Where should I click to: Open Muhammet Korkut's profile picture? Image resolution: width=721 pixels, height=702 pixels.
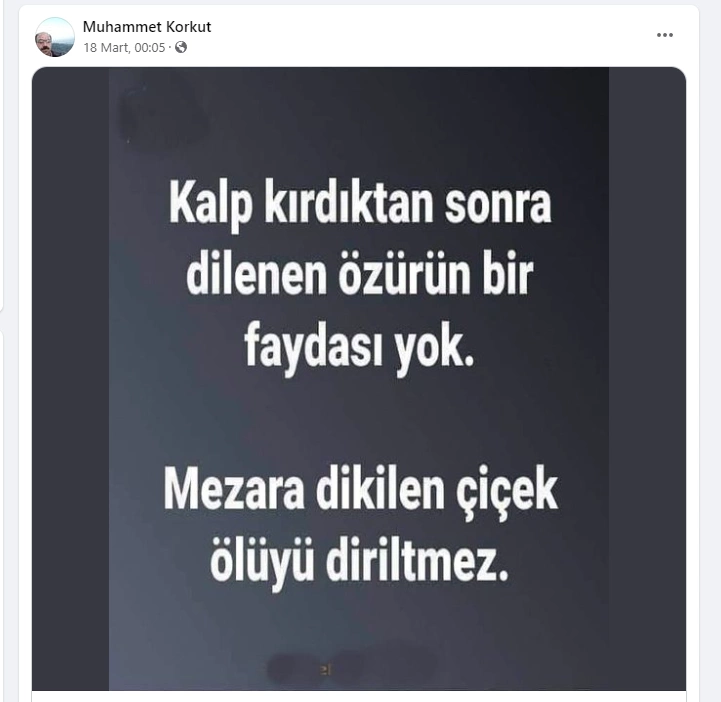(55, 36)
